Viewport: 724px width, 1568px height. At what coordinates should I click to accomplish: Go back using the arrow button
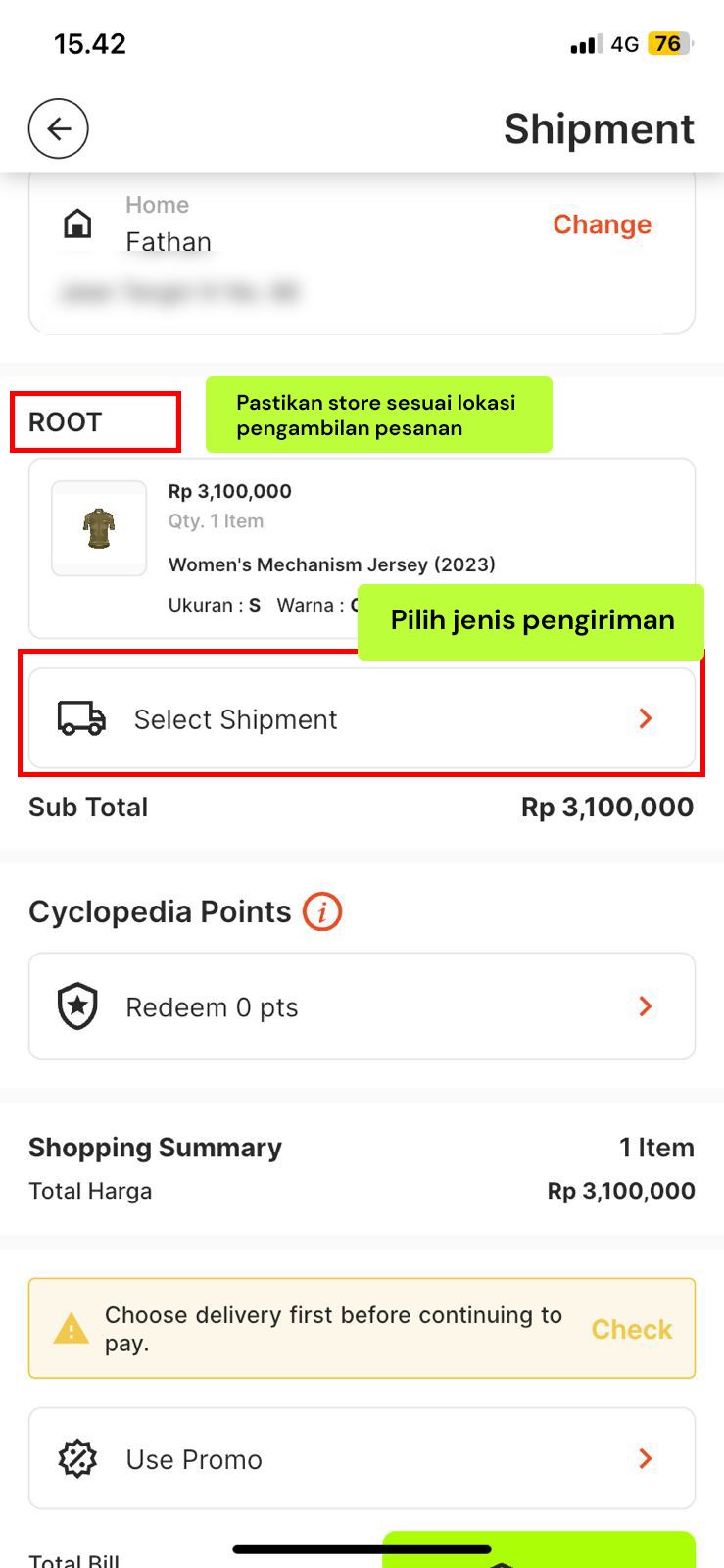coord(59,128)
